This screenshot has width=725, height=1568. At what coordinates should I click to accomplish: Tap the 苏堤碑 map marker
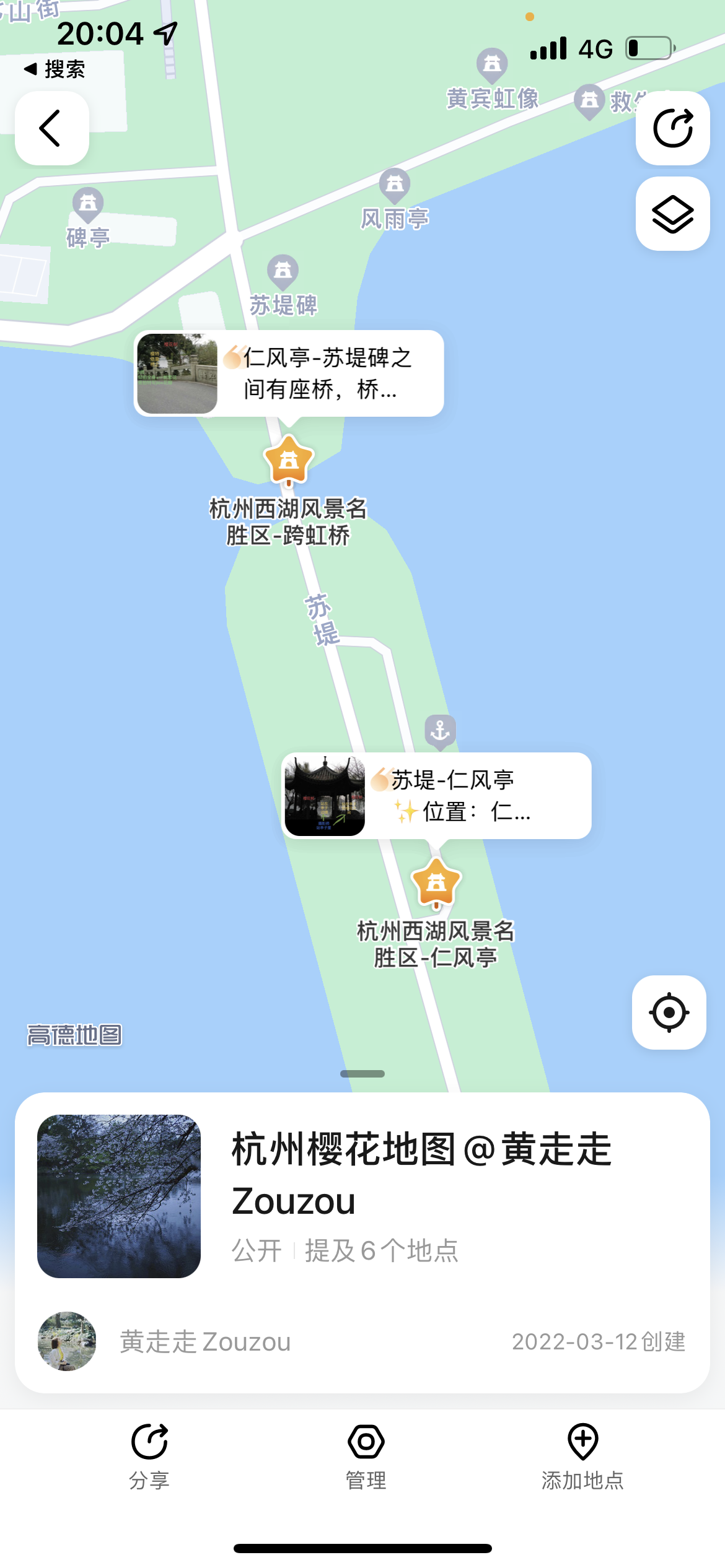coord(283,271)
